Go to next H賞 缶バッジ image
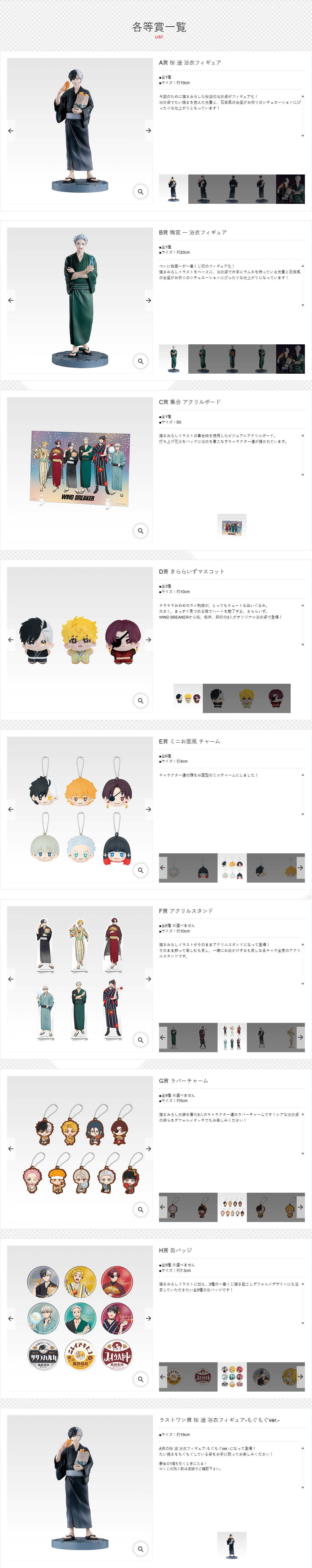This screenshot has height=1568, width=312. (148, 1318)
